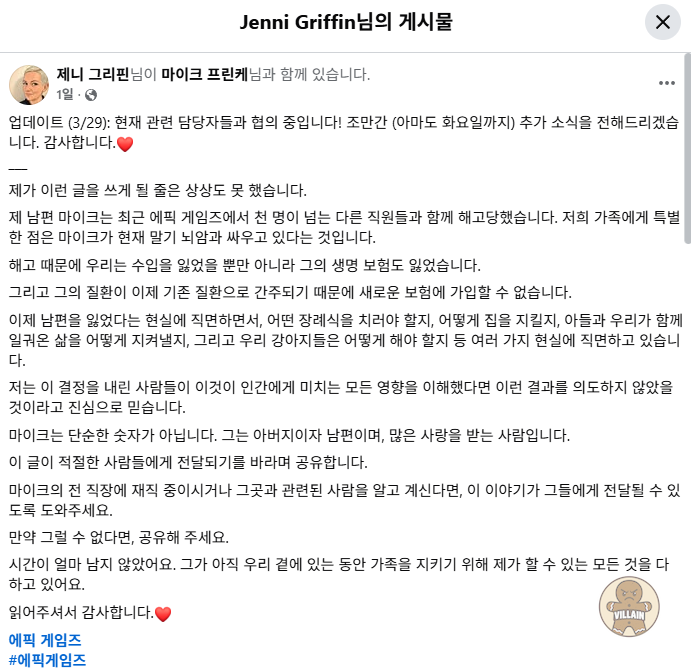Visit 제니 그리핀's profile by name
This screenshot has width=691, height=669.
pyautogui.click(x=92, y=74)
